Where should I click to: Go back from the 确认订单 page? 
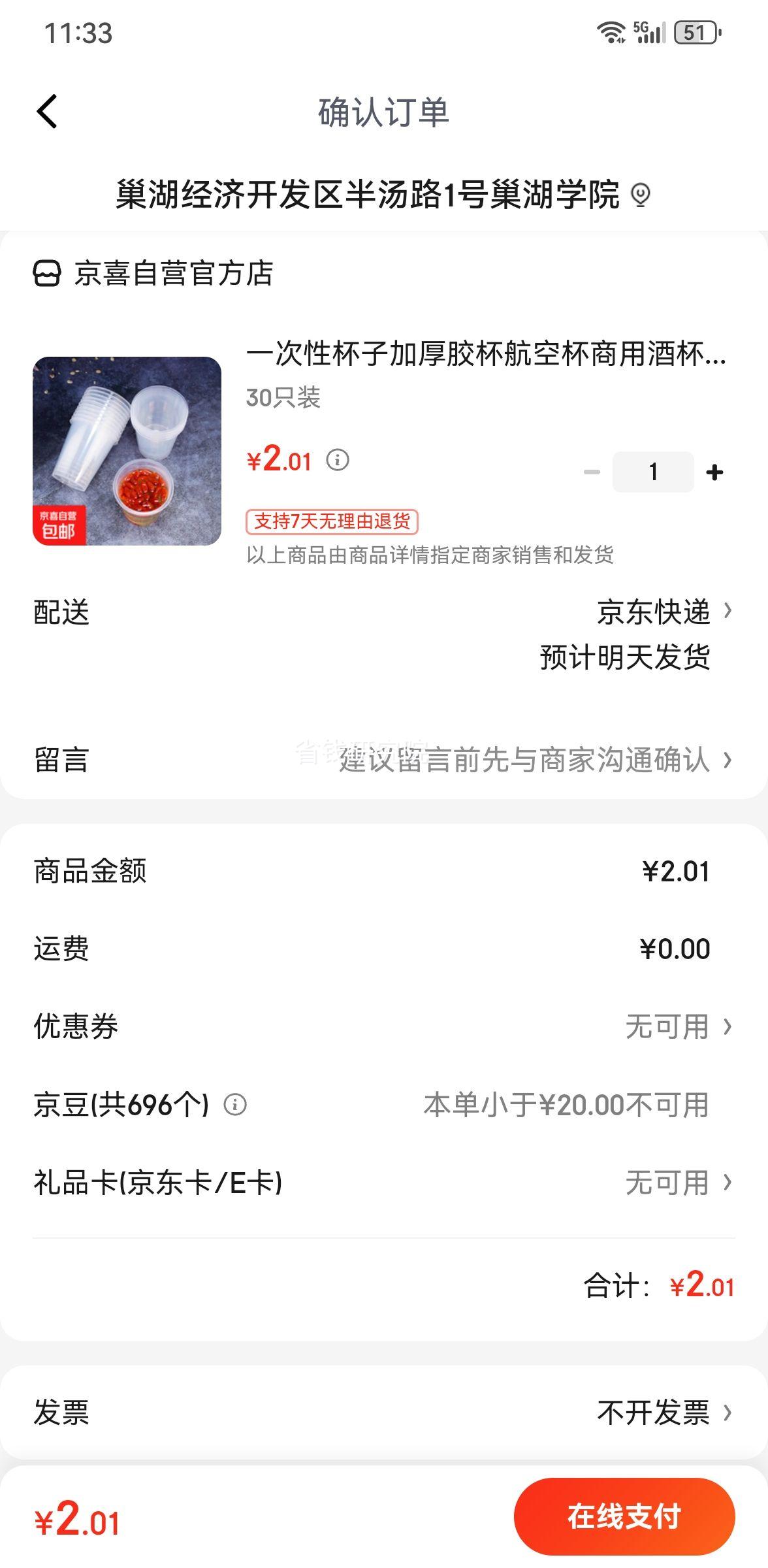[x=47, y=111]
